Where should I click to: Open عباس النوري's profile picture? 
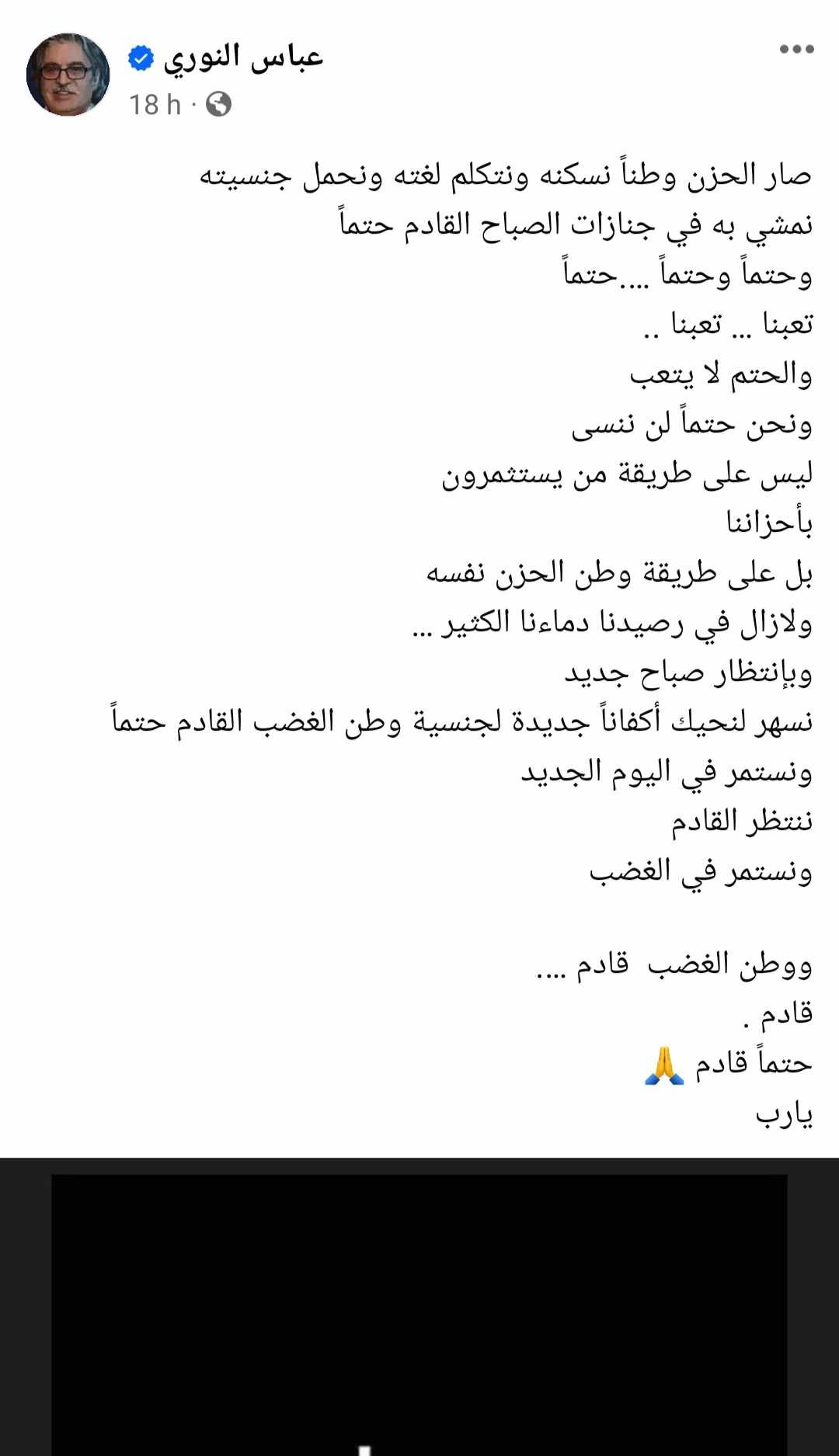click(x=68, y=75)
